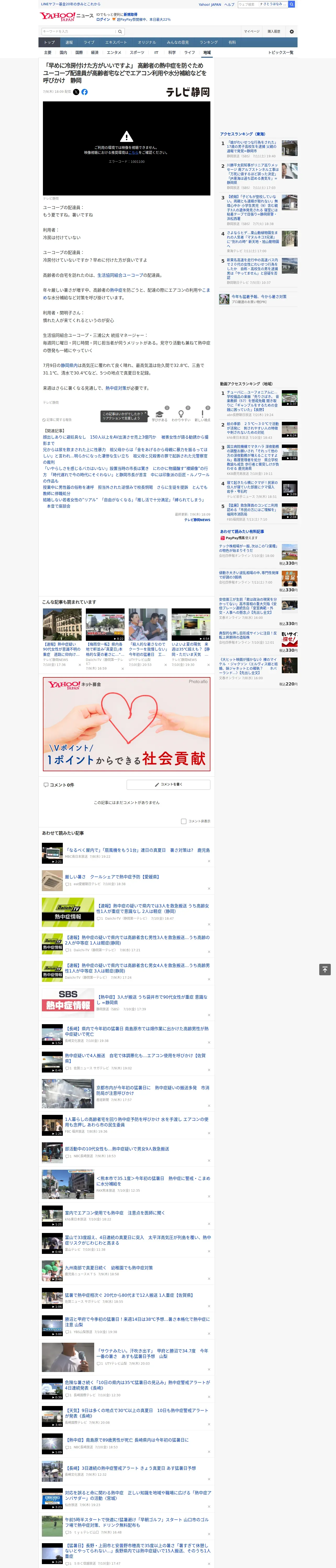The width and height of the screenshot is (336, 1568).
Task: Open マイページ
Action: [x=251, y=31]
